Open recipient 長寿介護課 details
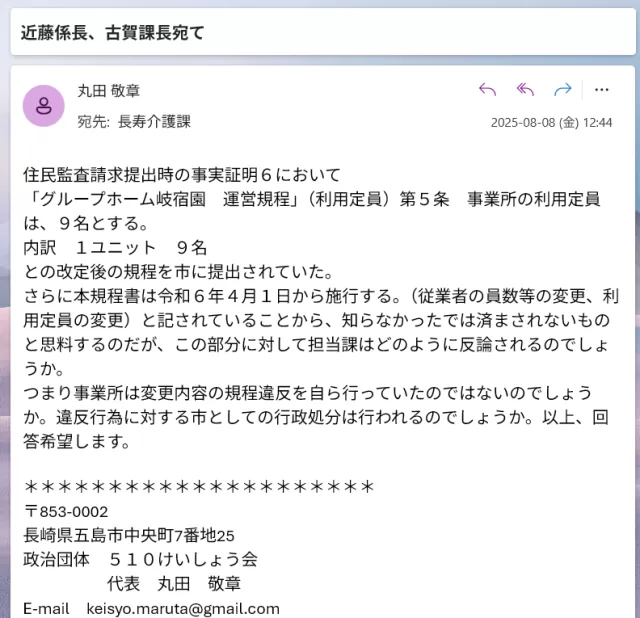This screenshot has height=618, width=640. click(x=154, y=122)
